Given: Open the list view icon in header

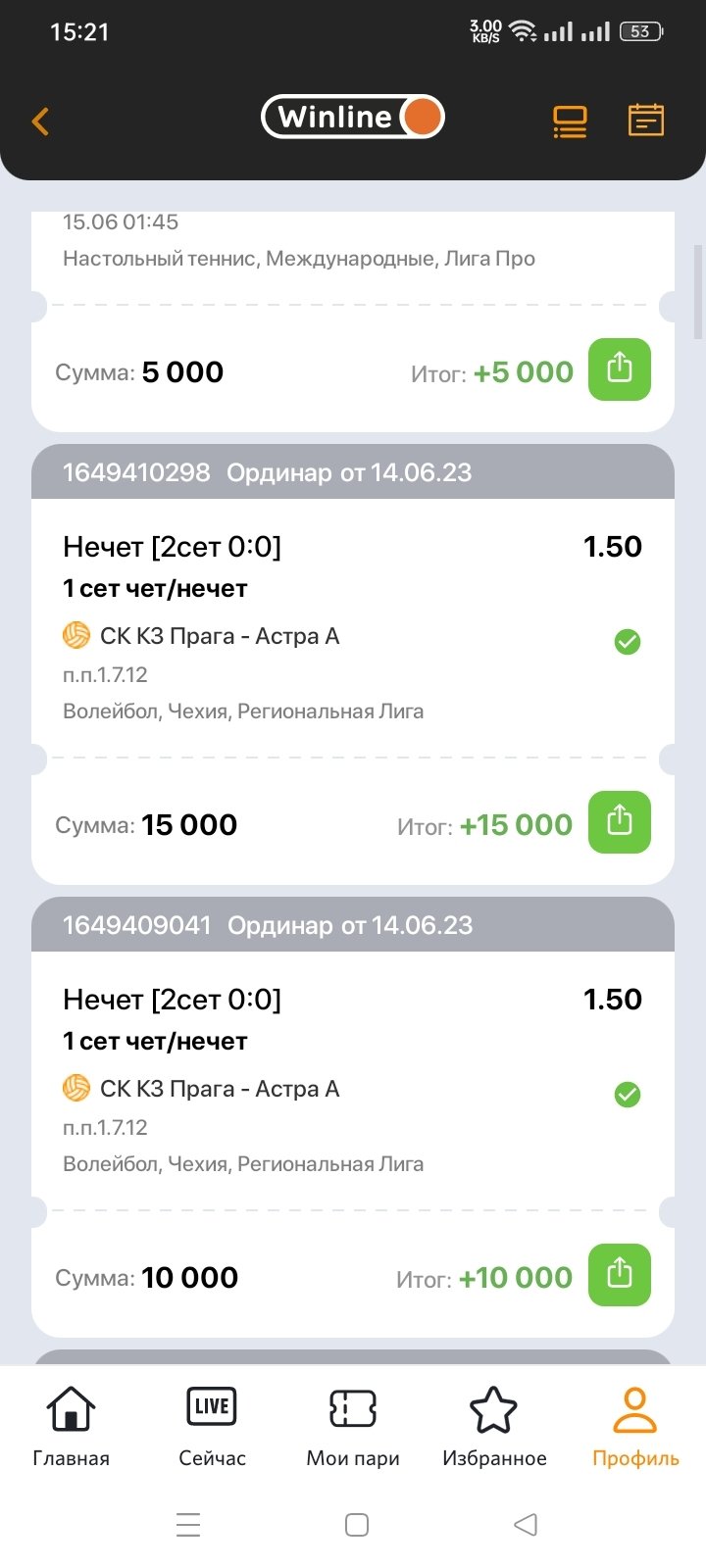Looking at the screenshot, I should 570,121.
